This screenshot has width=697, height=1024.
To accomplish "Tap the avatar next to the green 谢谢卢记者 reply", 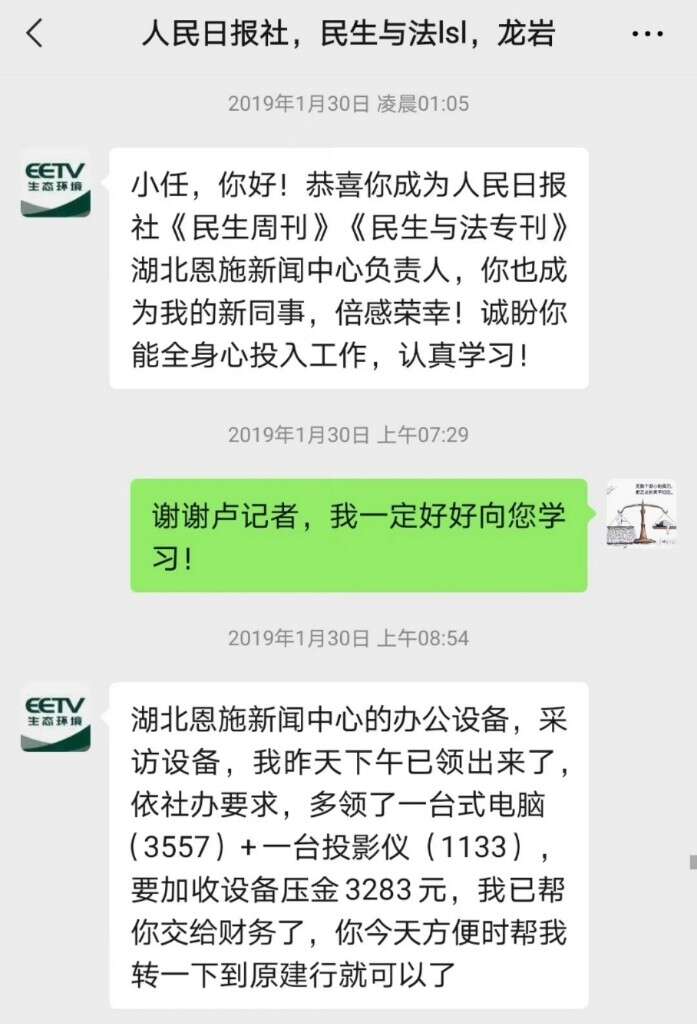I will [x=640, y=513].
